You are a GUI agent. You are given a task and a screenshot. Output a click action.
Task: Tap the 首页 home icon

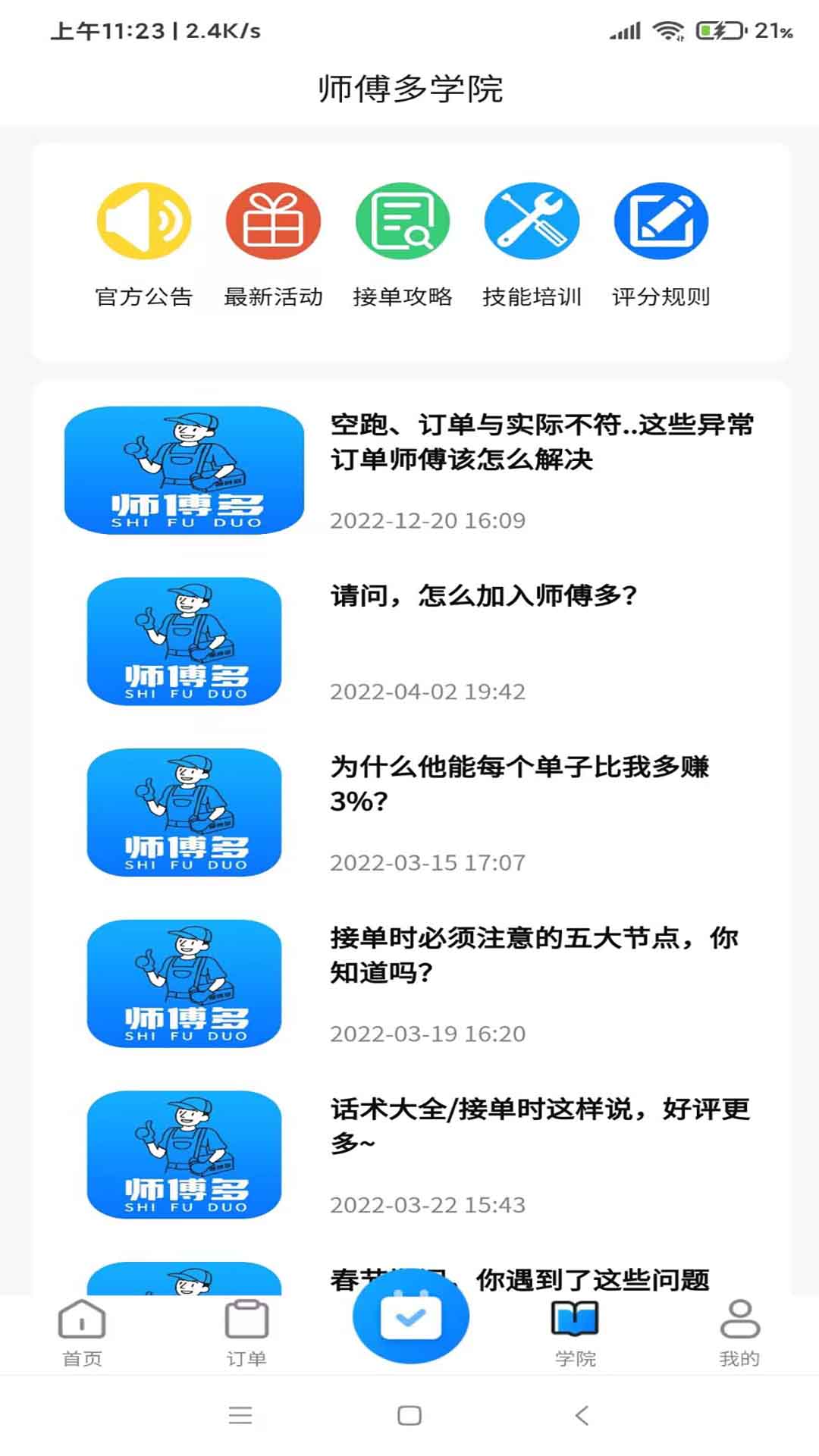[x=83, y=1317]
